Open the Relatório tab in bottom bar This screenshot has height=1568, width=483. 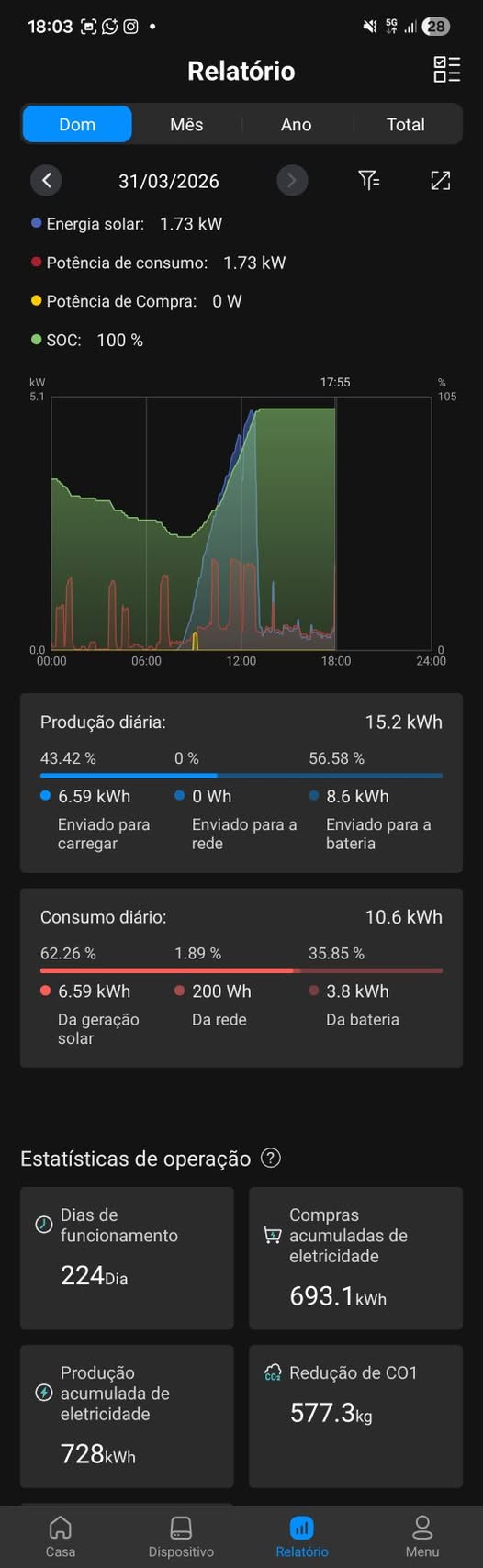[x=302, y=1537]
